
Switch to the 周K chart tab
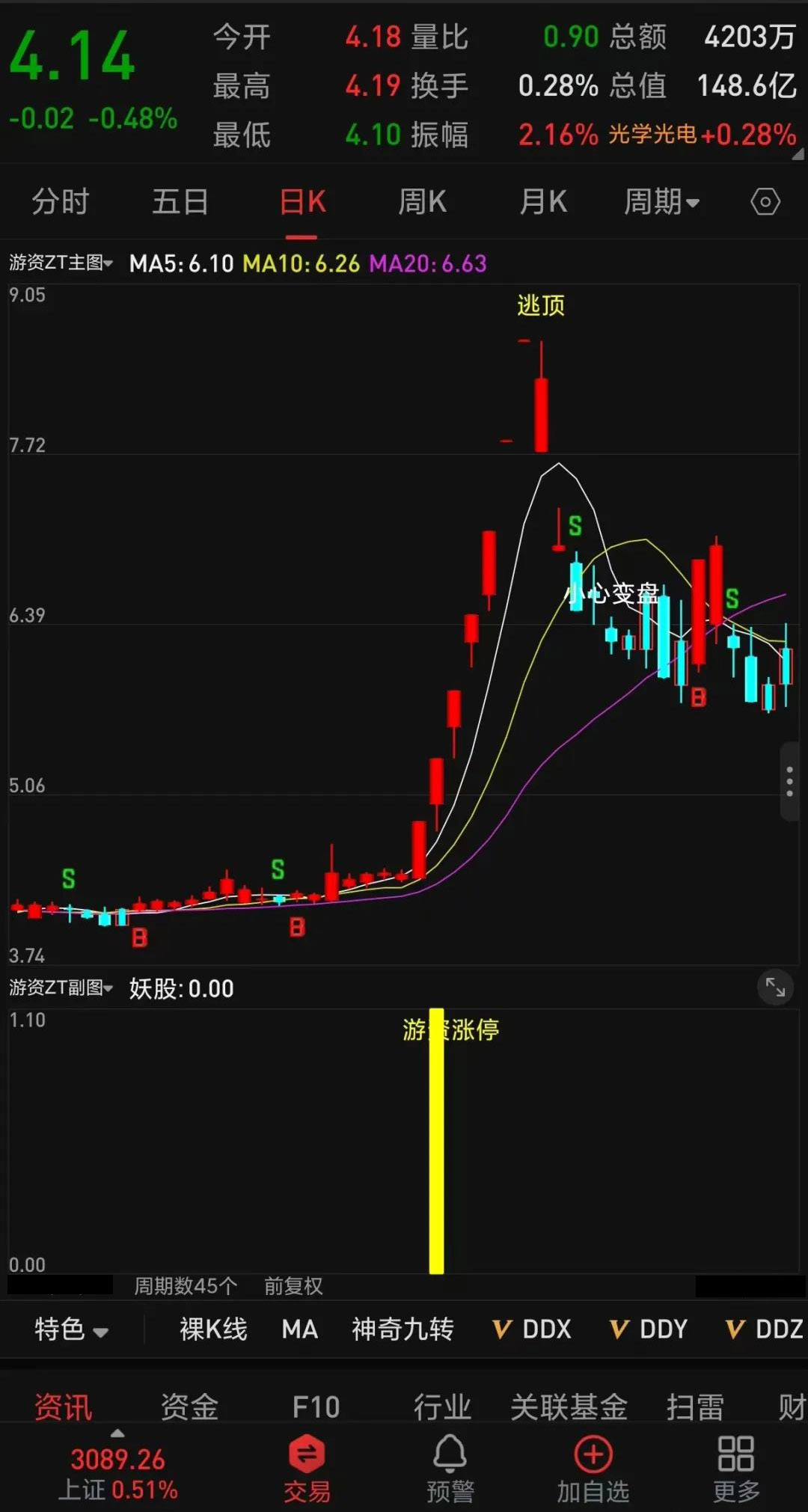[422, 202]
